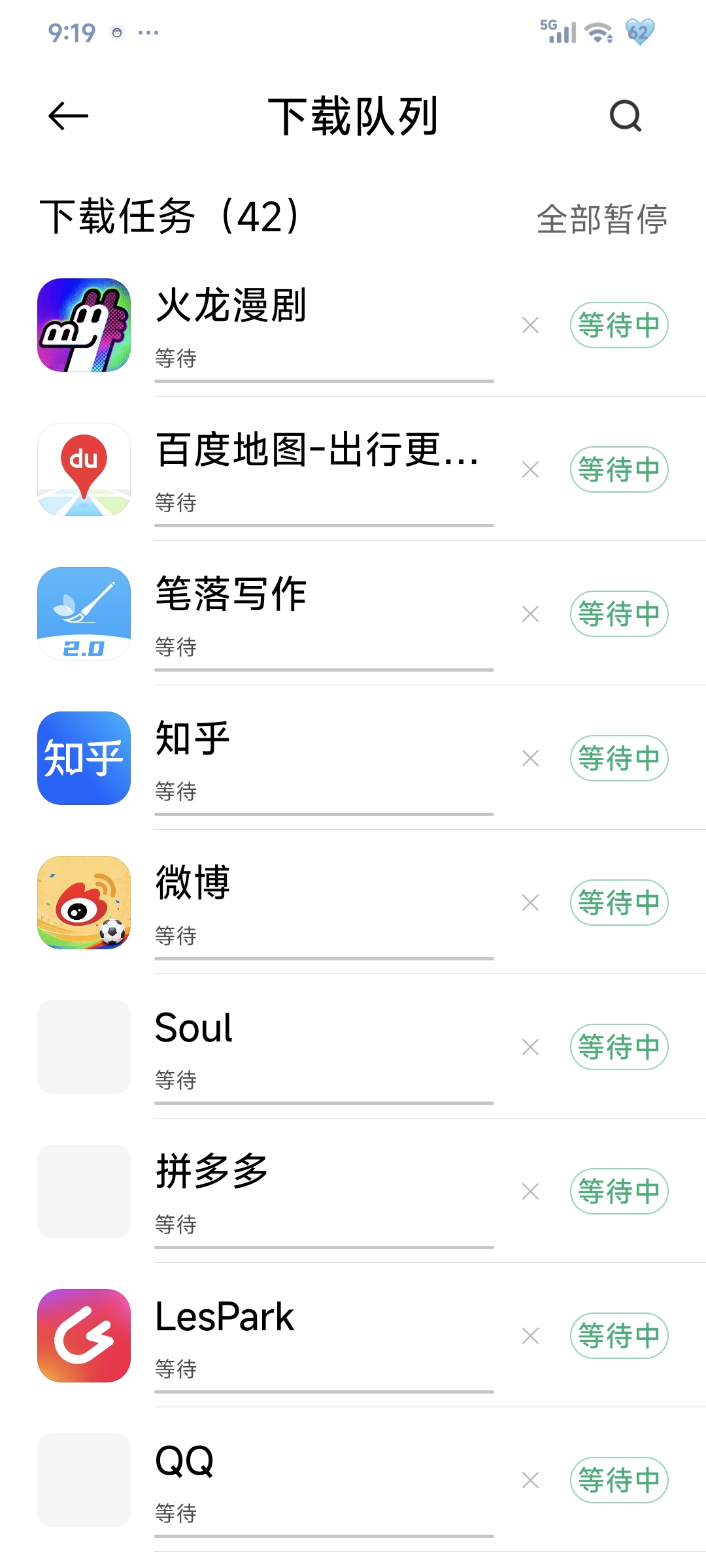Viewport: 706px width, 1568px height.
Task: Tap the 等待中 button for LesPark
Action: pos(619,1335)
